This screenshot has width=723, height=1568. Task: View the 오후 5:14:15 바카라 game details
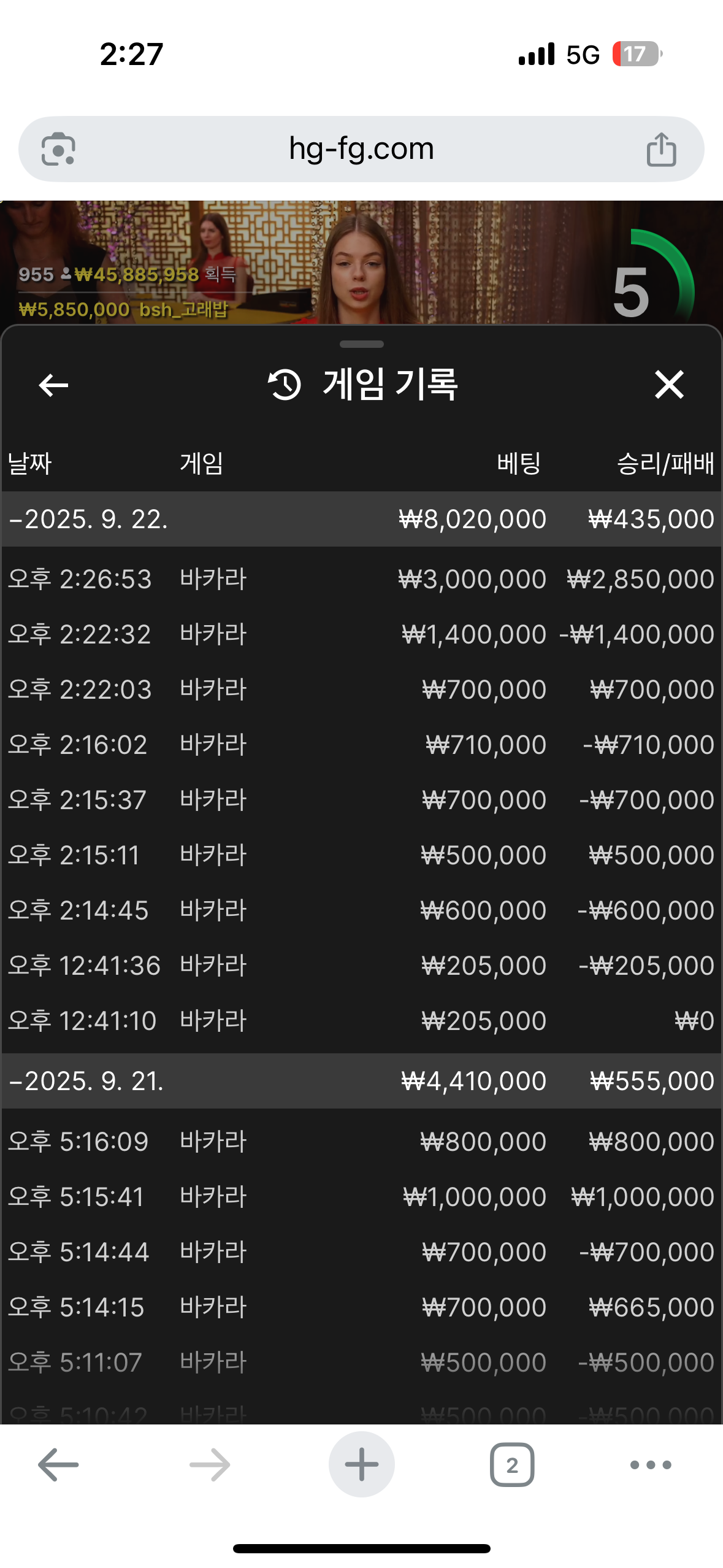click(x=361, y=1307)
